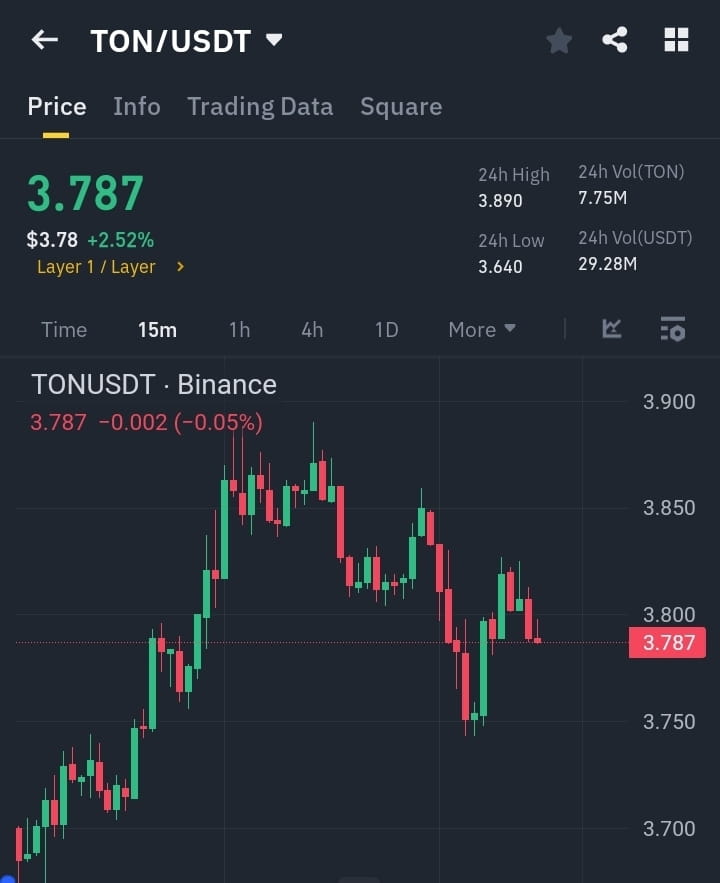720x883 pixels.
Task: Open the indicators line-chart icon
Action: point(611,329)
